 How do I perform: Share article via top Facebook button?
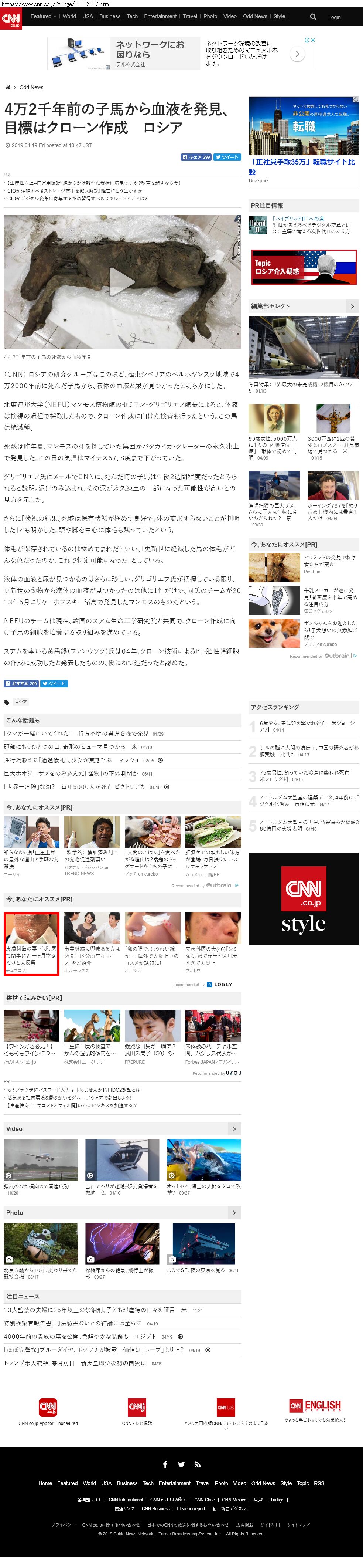point(196,157)
